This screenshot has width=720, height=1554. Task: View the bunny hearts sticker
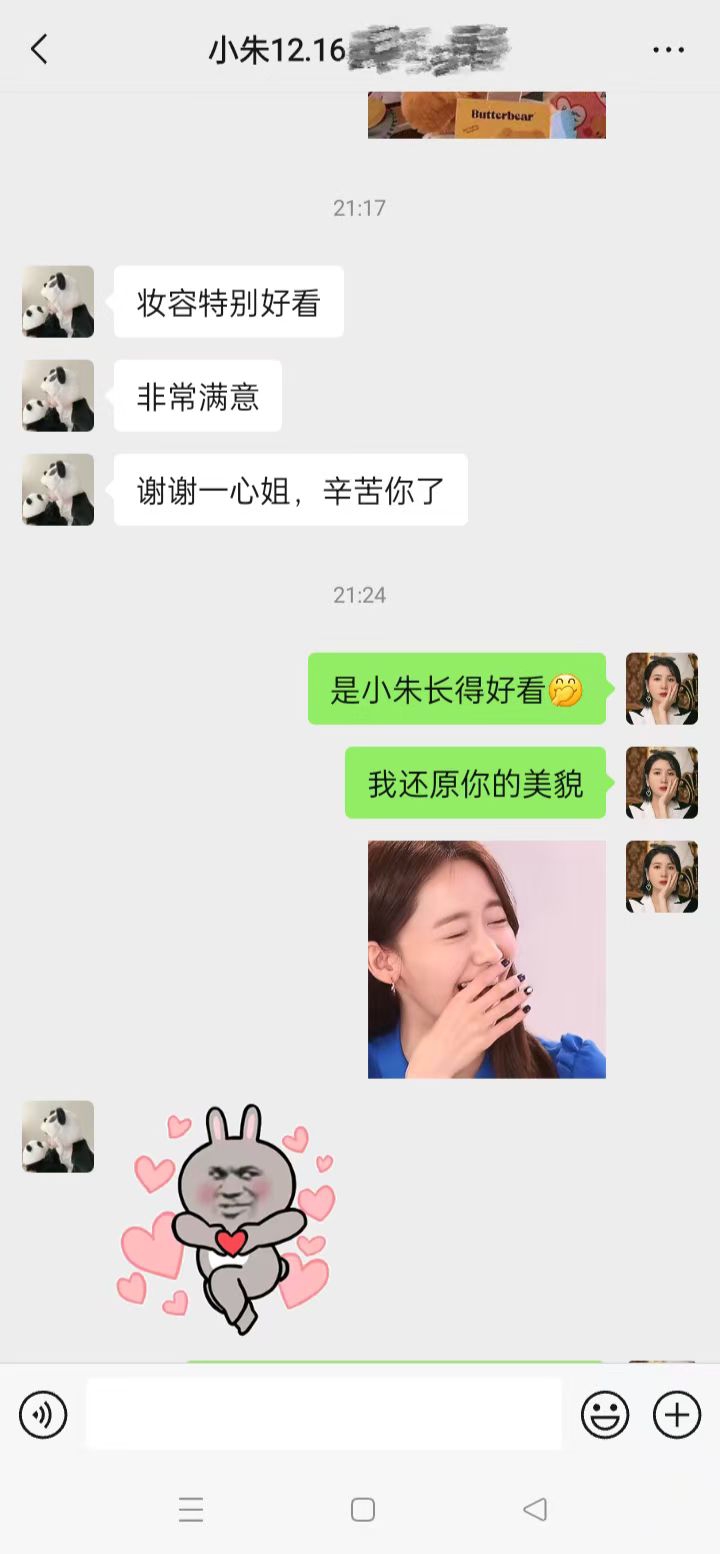(229, 1217)
